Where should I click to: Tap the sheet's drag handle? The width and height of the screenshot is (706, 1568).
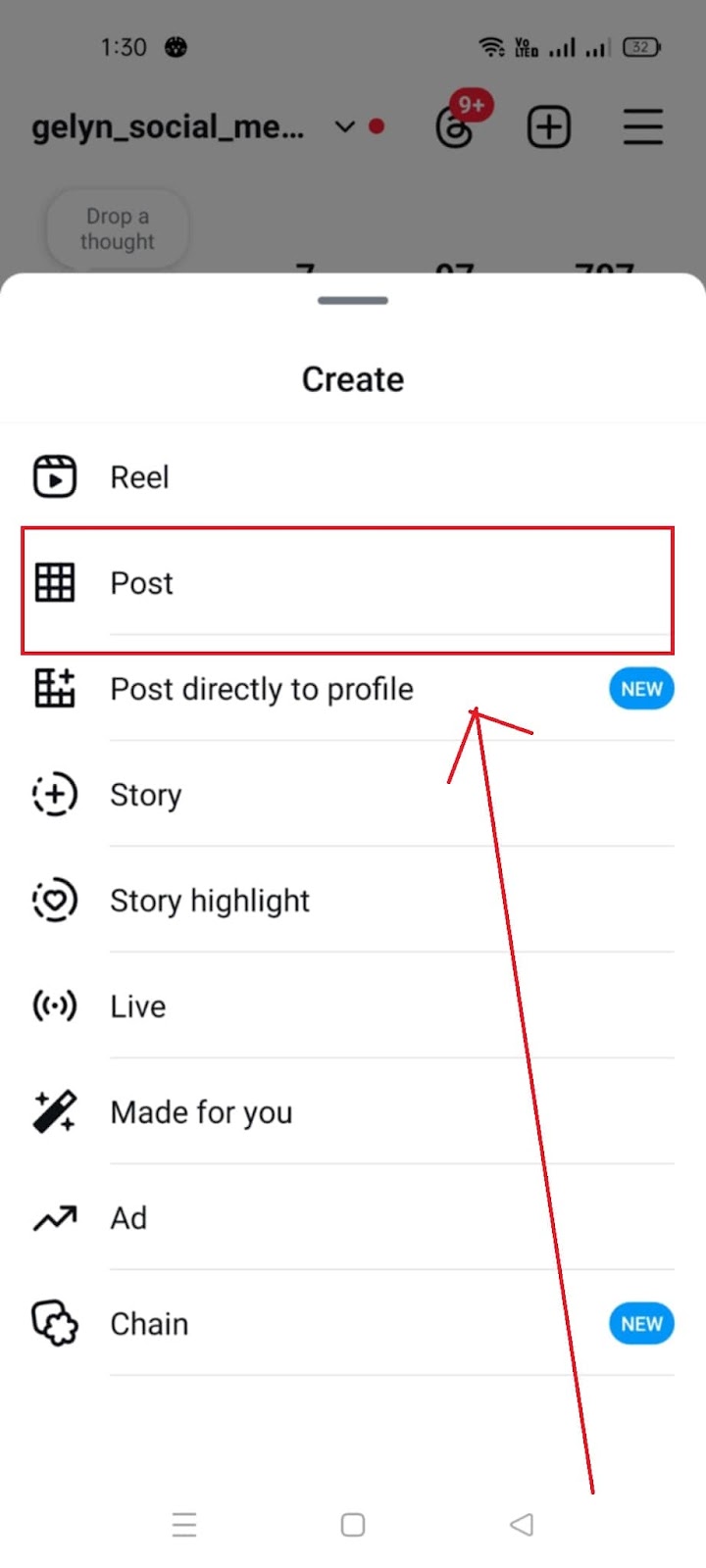353,301
